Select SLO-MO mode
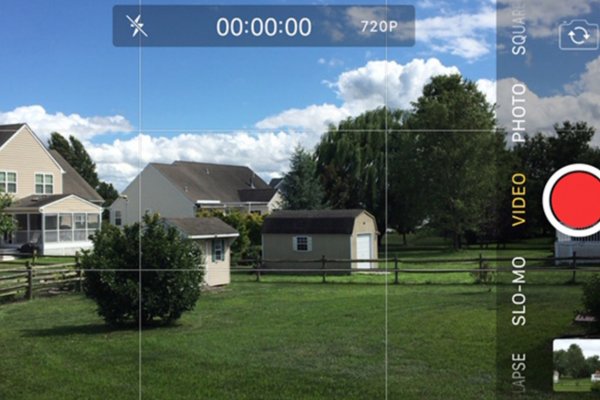This screenshot has width=600, height=400. click(519, 290)
